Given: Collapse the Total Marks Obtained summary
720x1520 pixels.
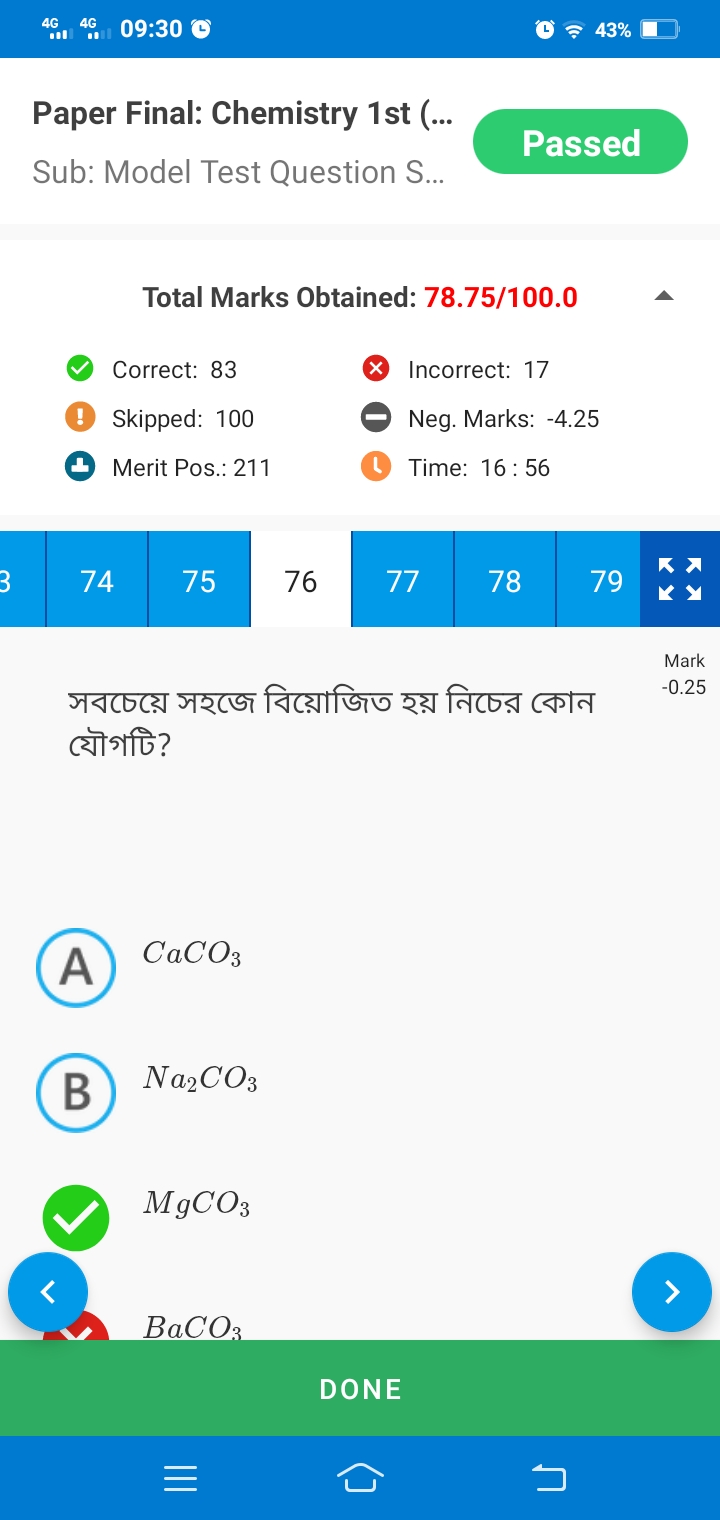Looking at the screenshot, I should tap(664, 297).
